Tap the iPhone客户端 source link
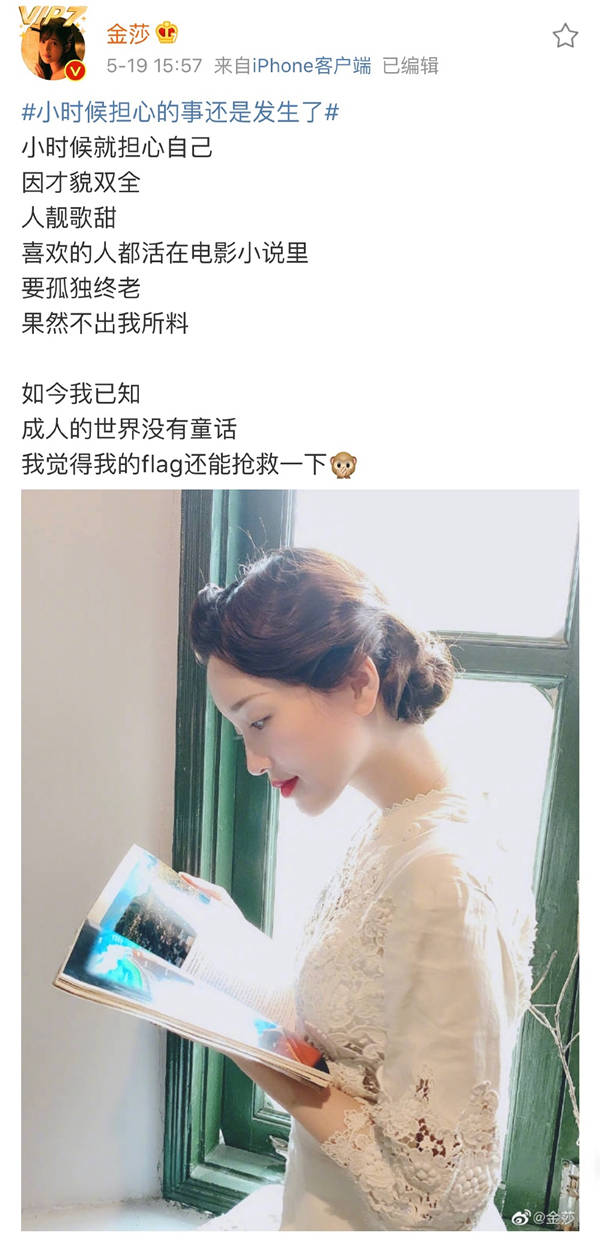 coord(311,66)
